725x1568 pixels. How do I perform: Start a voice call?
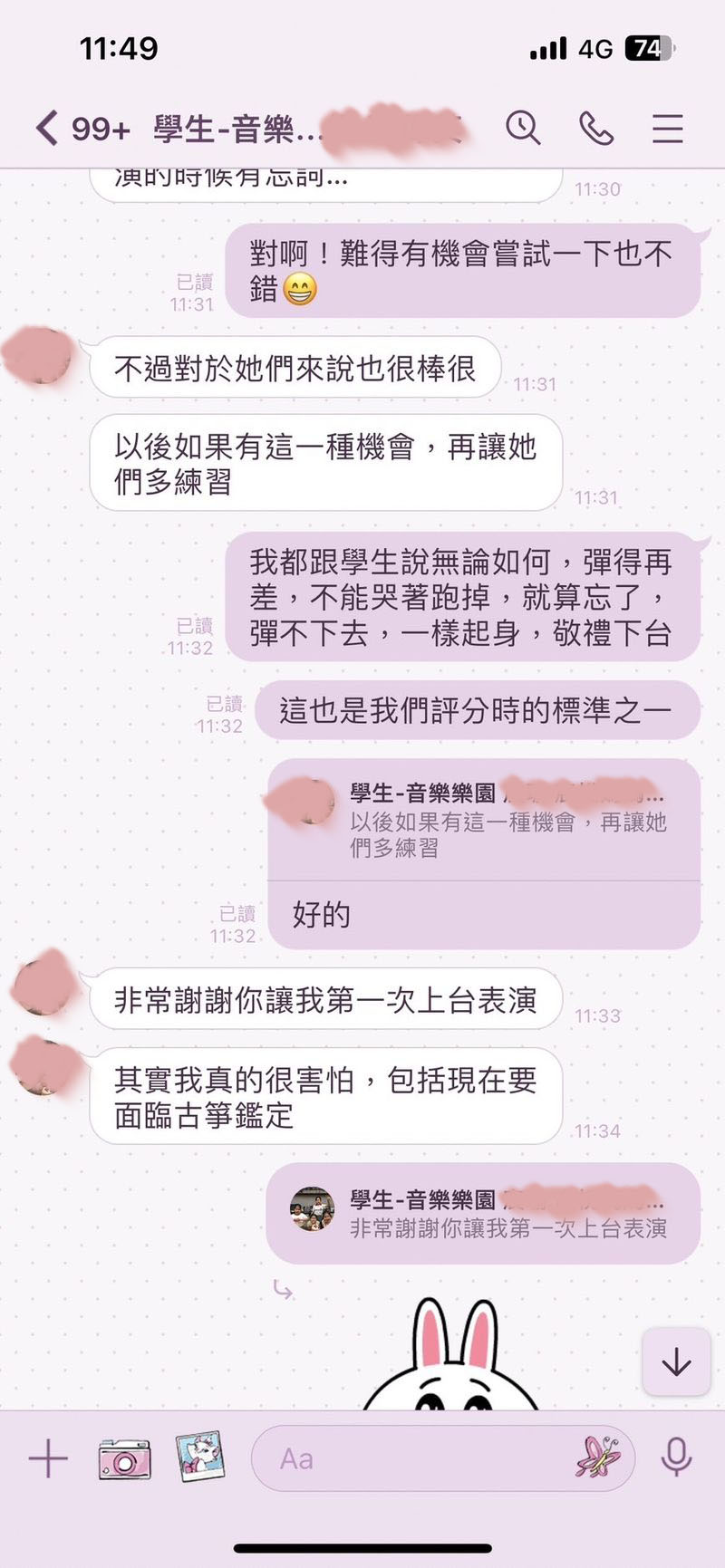tap(596, 129)
